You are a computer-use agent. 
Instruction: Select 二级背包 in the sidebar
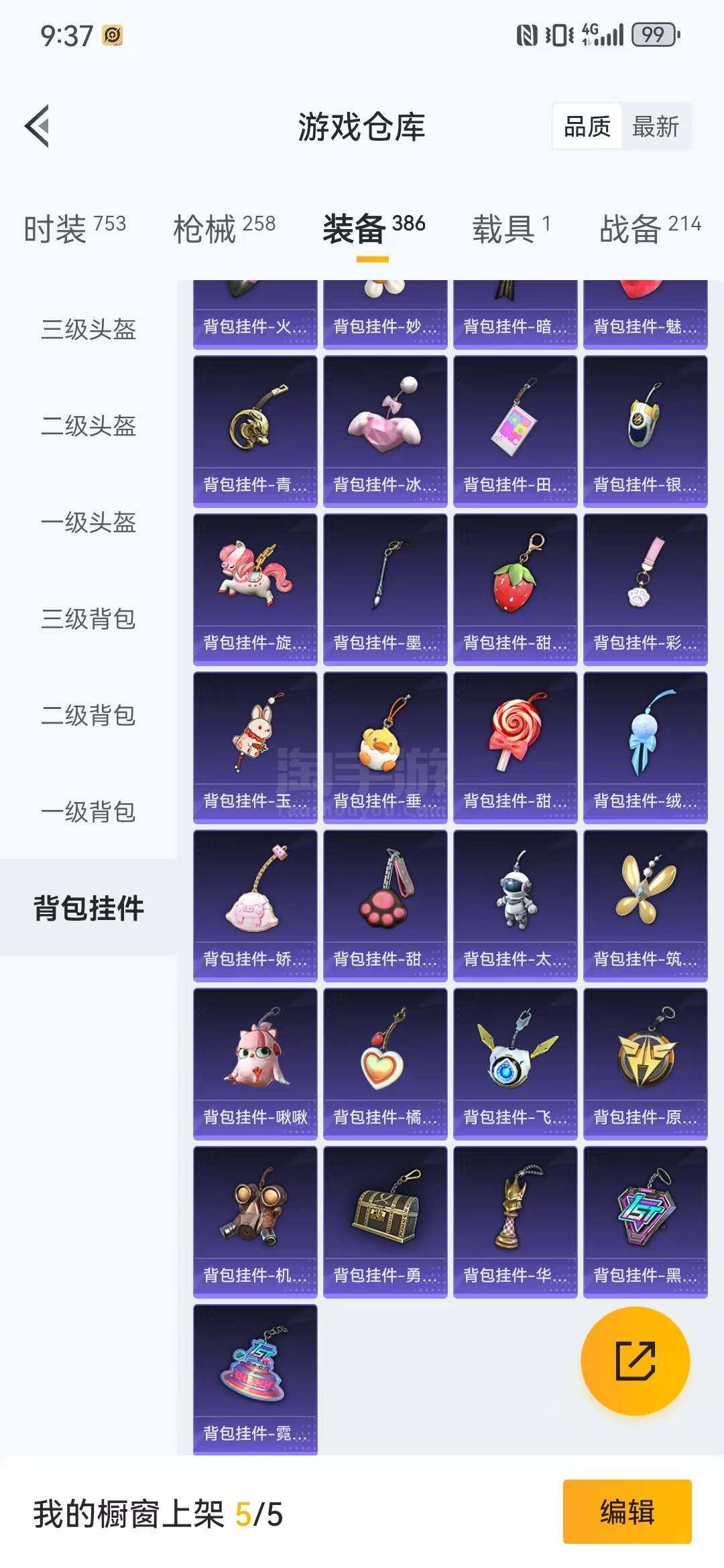click(88, 715)
